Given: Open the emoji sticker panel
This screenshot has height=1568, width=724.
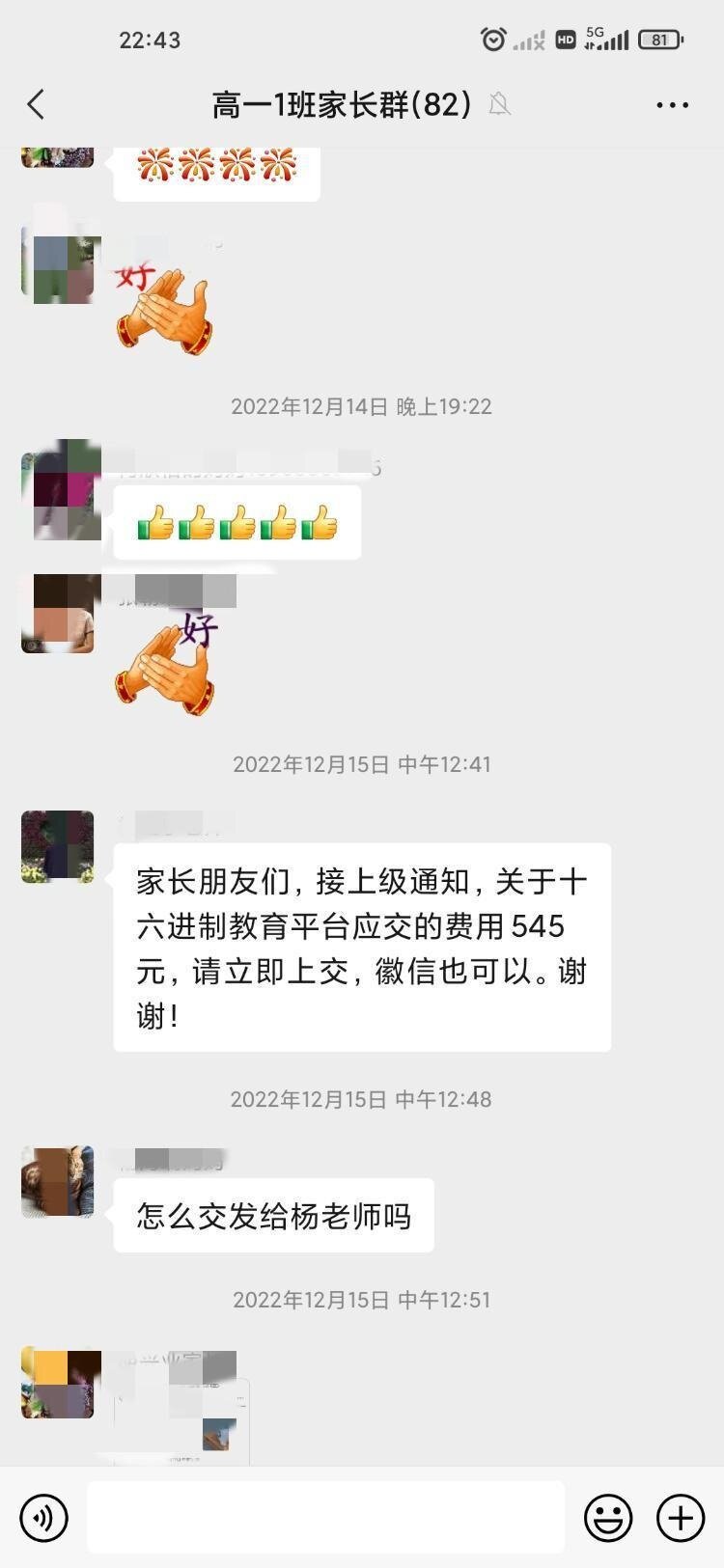Looking at the screenshot, I should (x=608, y=1518).
